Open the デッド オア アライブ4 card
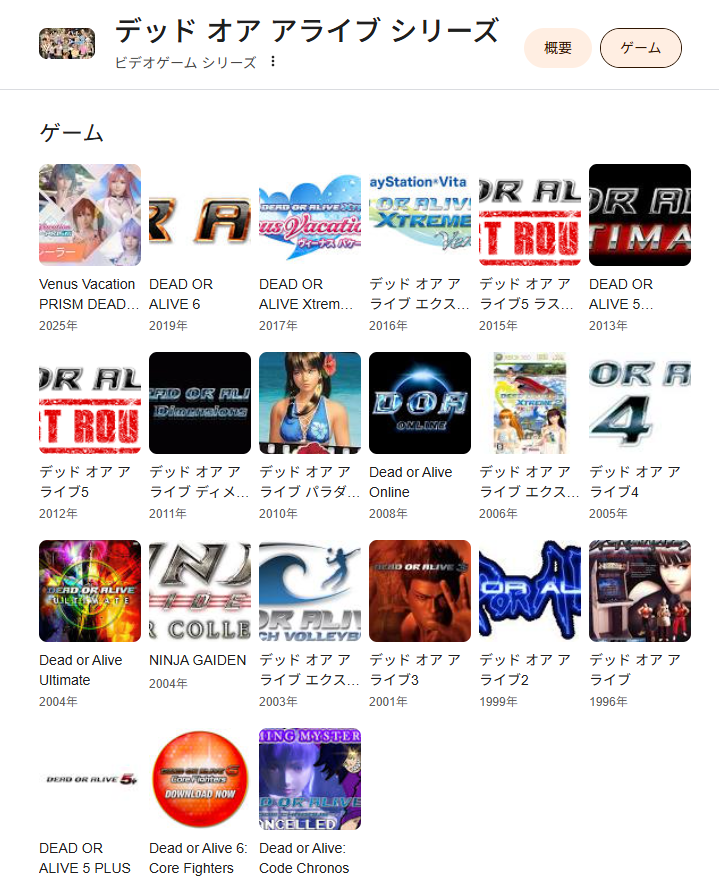Image resolution: width=719 pixels, height=883 pixels. [640, 403]
